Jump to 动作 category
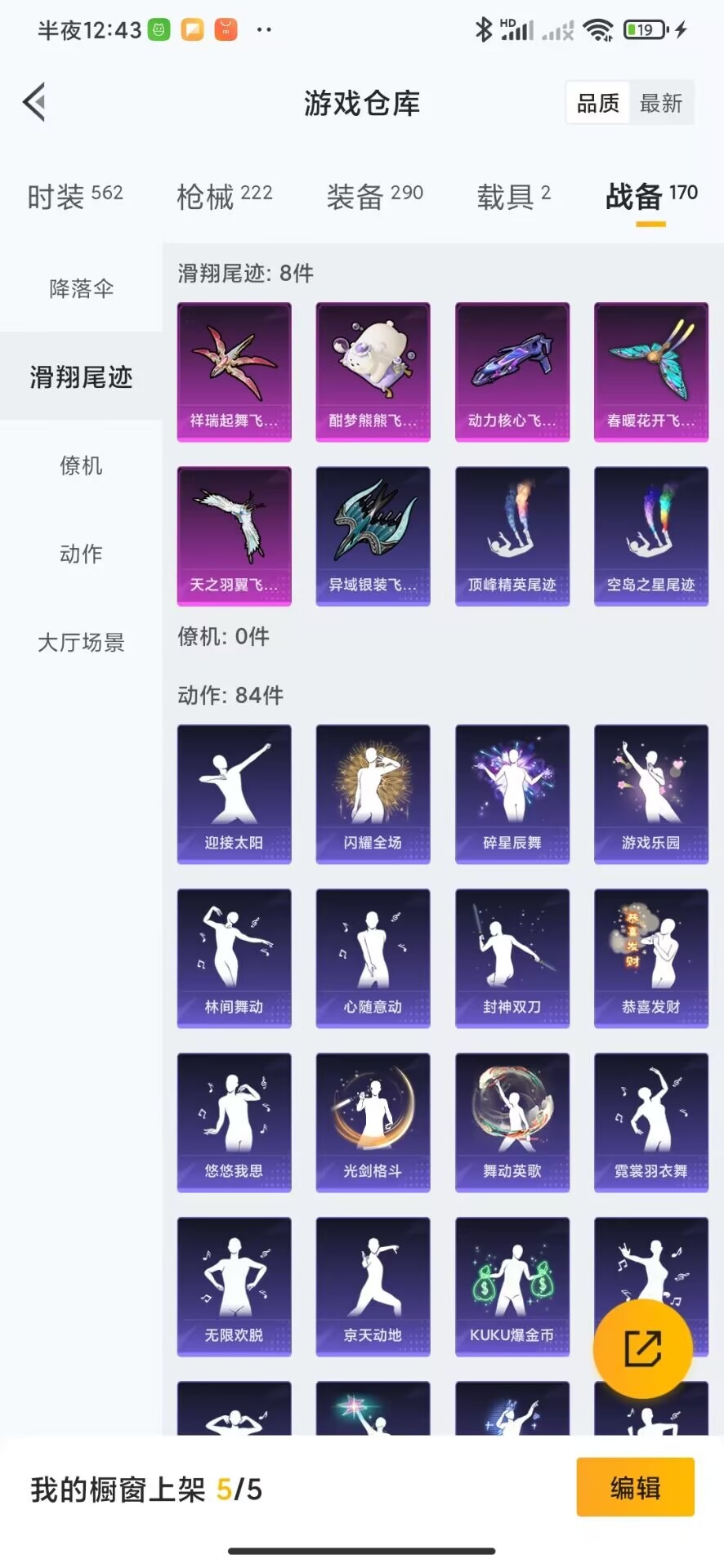This screenshot has height=1568, width=724. [x=81, y=554]
